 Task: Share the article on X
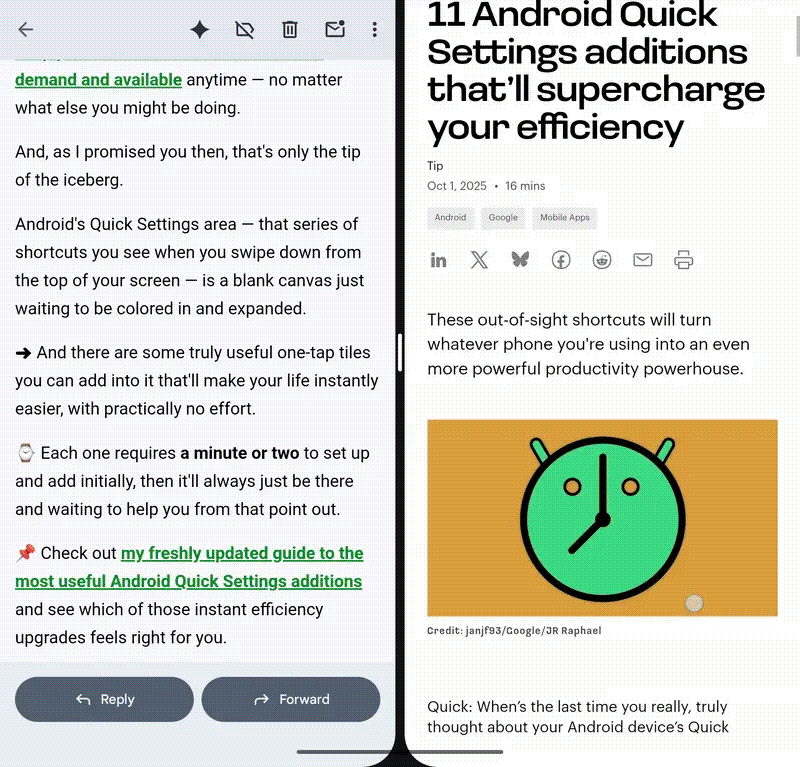(x=479, y=260)
